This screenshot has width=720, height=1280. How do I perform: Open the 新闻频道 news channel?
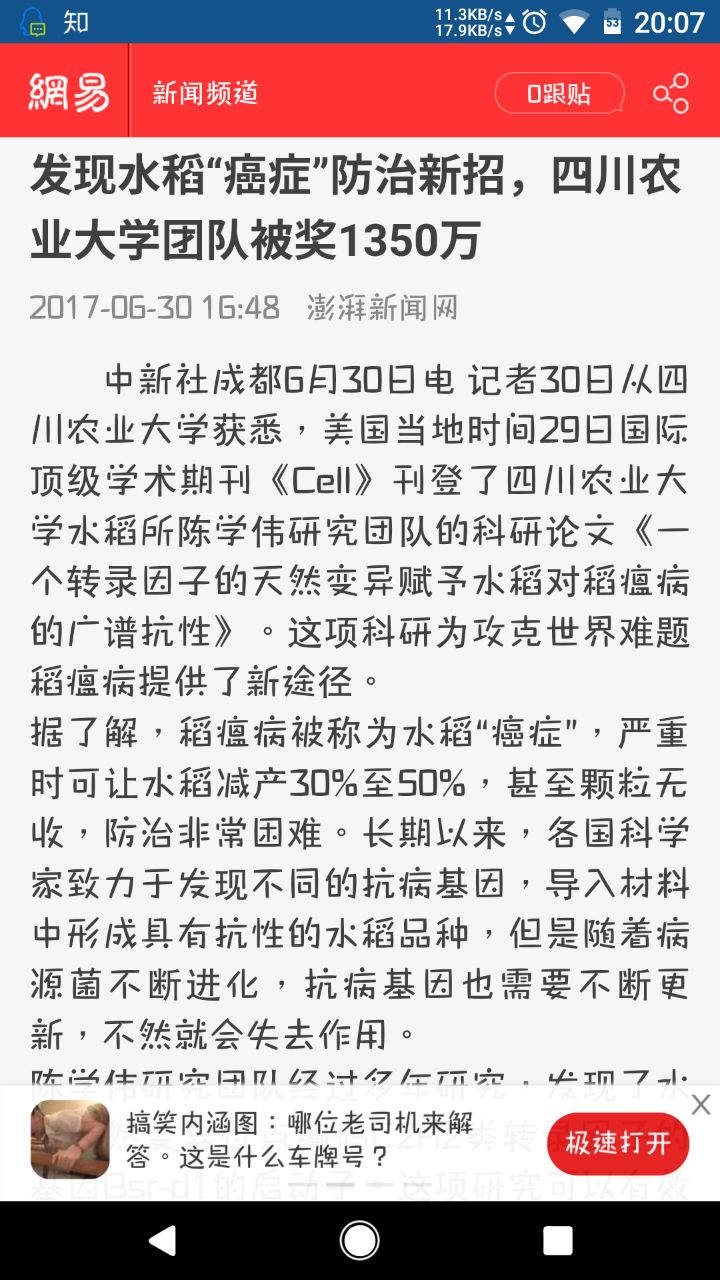click(205, 93)
